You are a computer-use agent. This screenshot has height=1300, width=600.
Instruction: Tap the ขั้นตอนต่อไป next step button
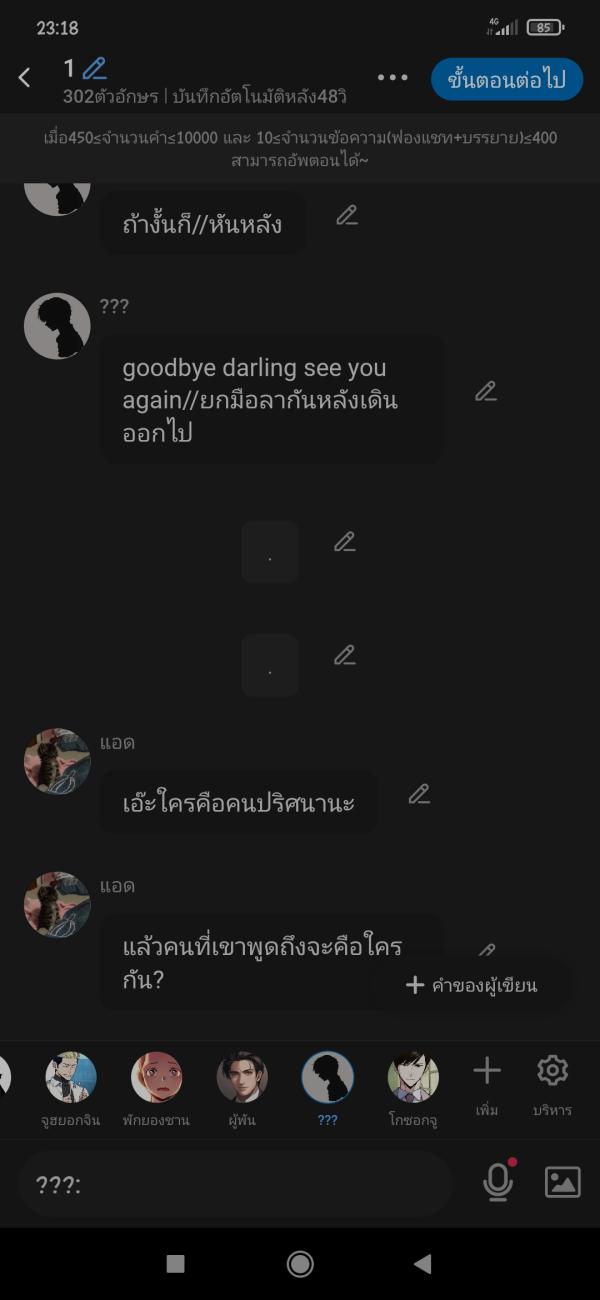pos(506,80)
